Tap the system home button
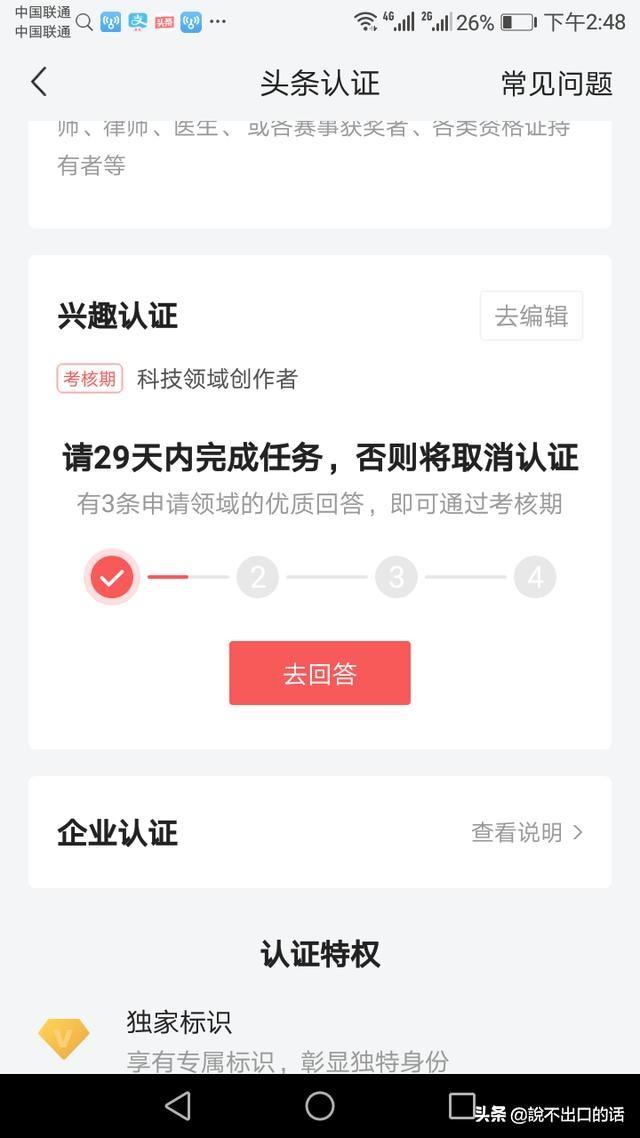640x1138 pixels. coord(320,1106)
